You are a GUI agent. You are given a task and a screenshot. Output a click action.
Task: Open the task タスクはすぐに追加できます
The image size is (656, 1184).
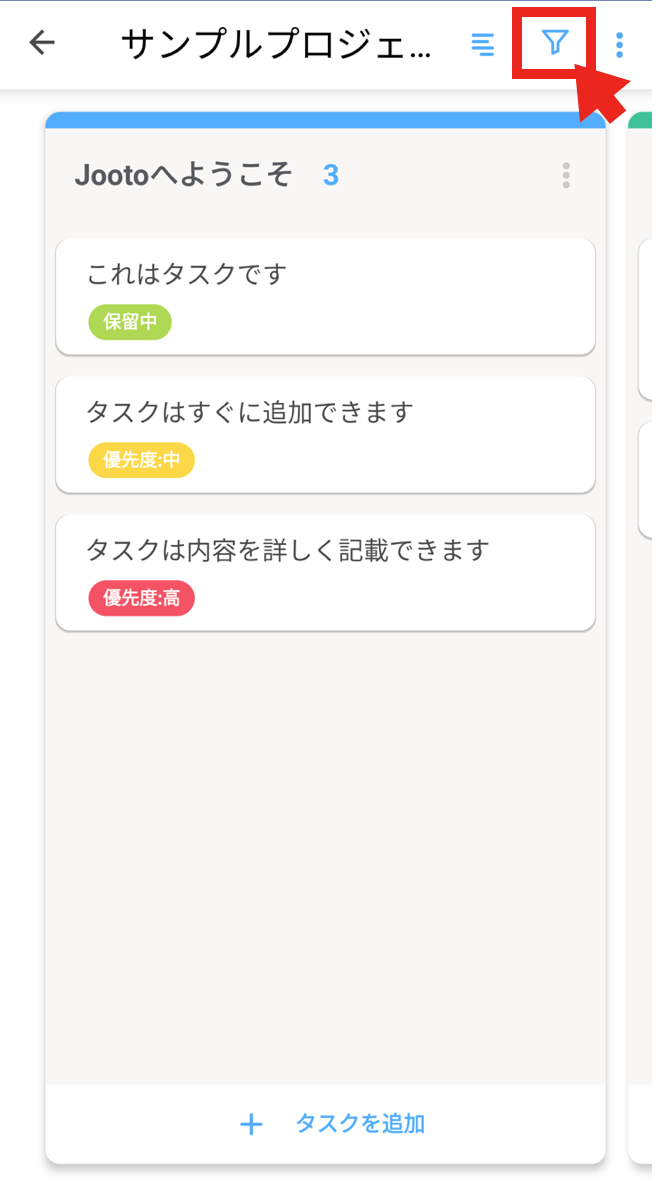pos(325,434)
